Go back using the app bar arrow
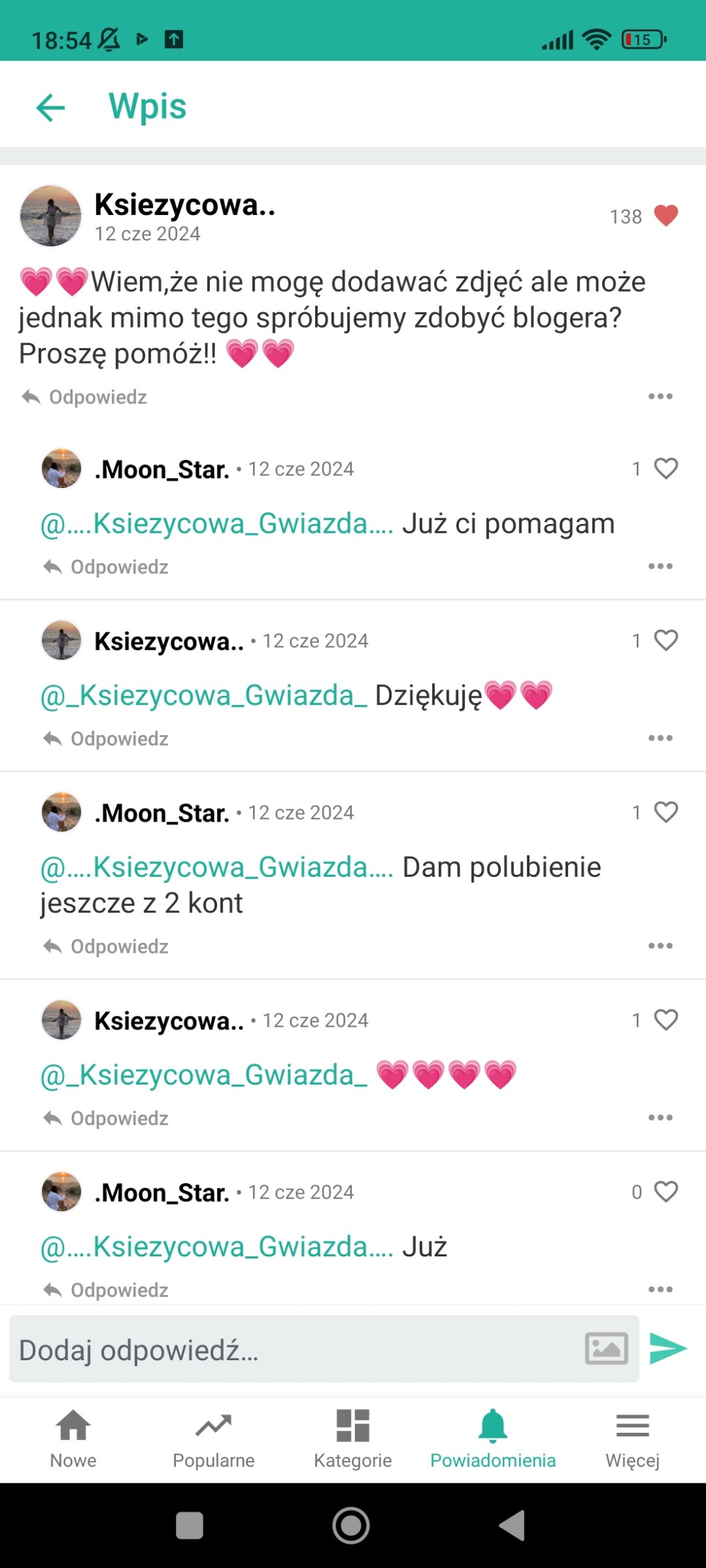The width and height of the screenshot is (706, 1568). point(51,107)
